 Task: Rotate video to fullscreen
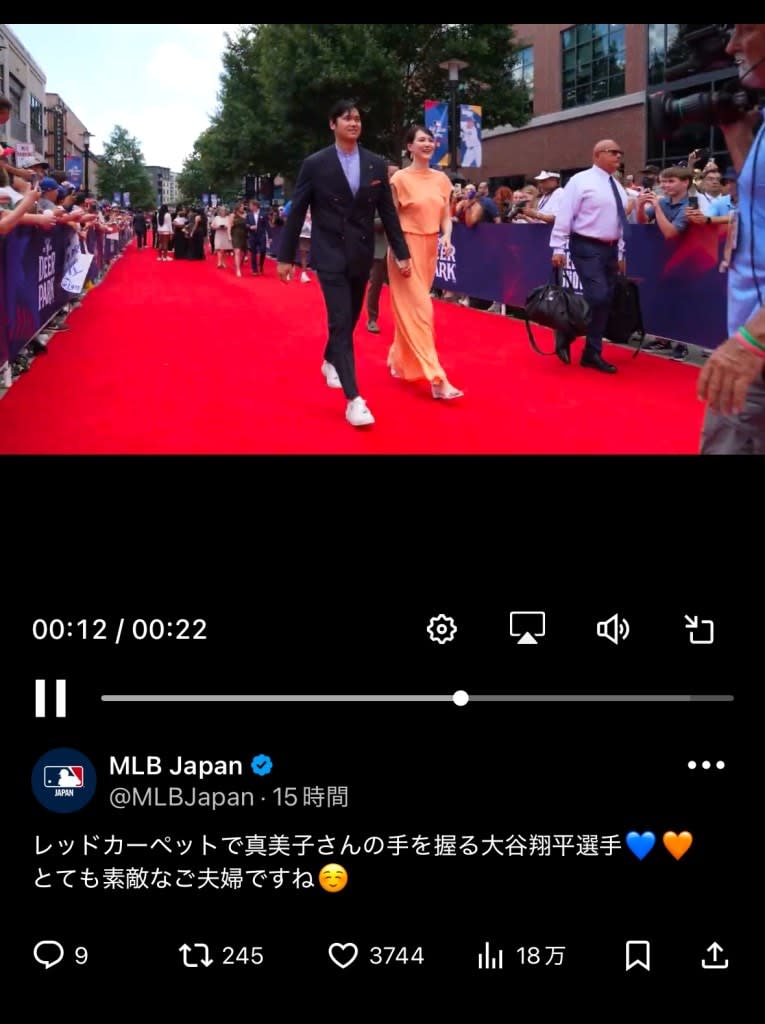pyautogui.click(x=699, y=629)
